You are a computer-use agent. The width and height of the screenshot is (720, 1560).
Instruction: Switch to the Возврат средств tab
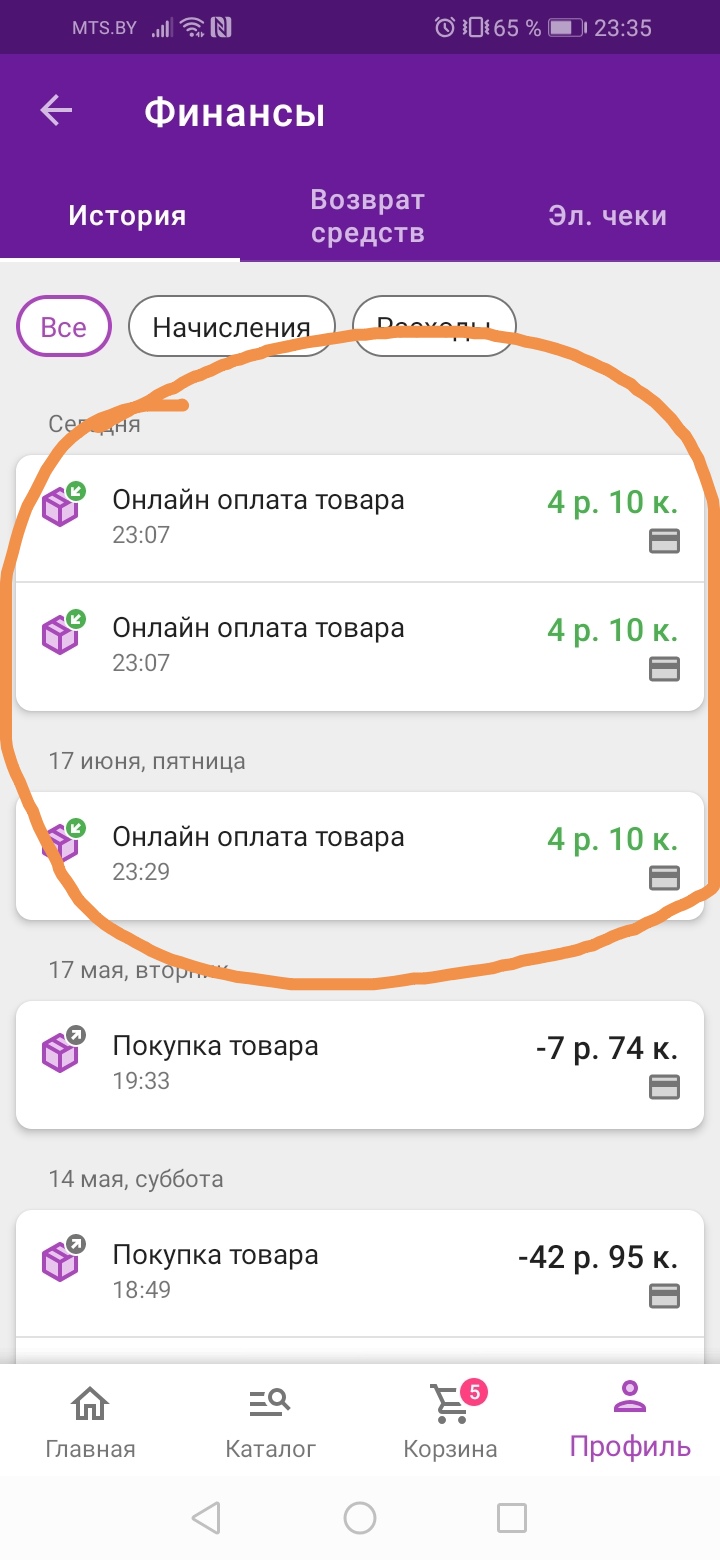367,216
